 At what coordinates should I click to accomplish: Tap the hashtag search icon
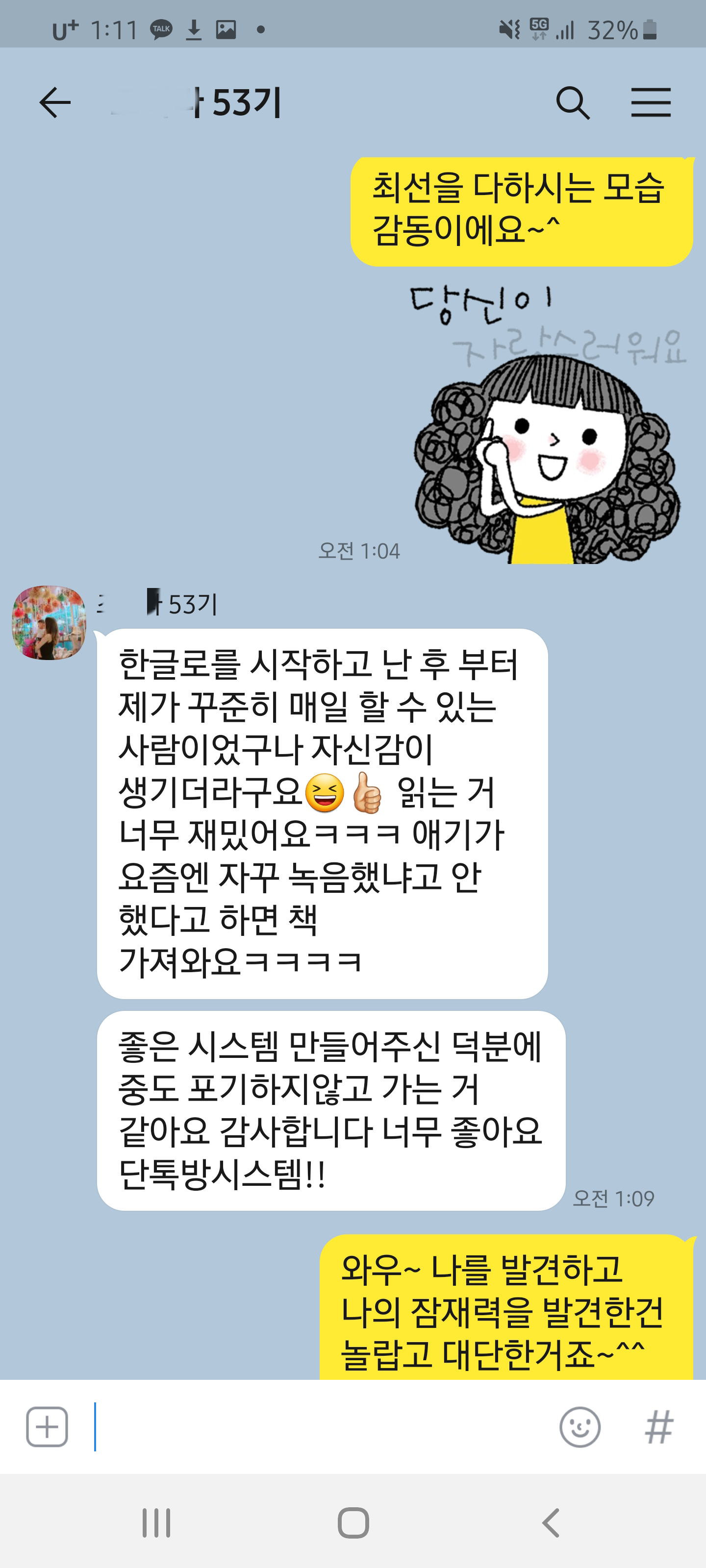[x=659, y=1426]
